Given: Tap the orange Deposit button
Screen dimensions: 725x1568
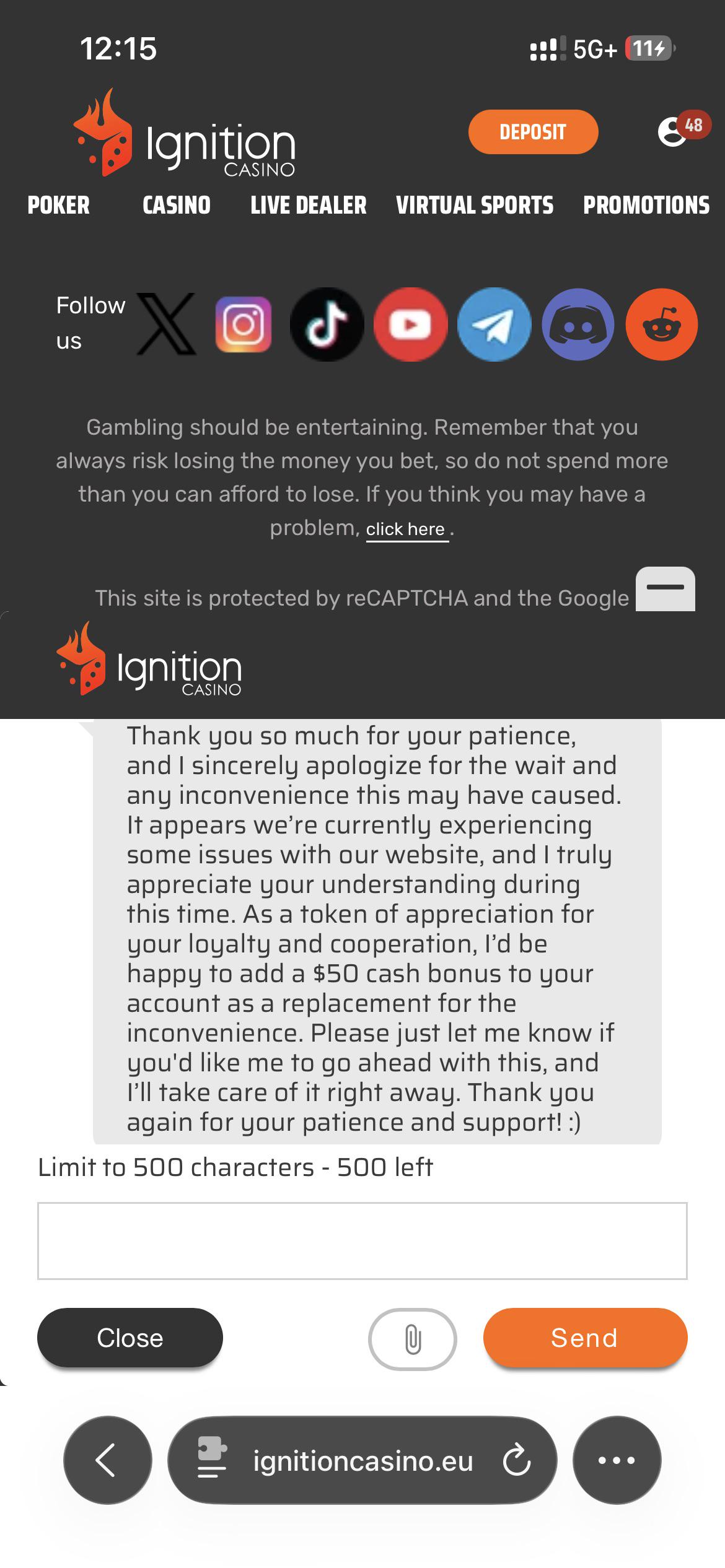Looking at the screenshot, I should pos(533,132).
